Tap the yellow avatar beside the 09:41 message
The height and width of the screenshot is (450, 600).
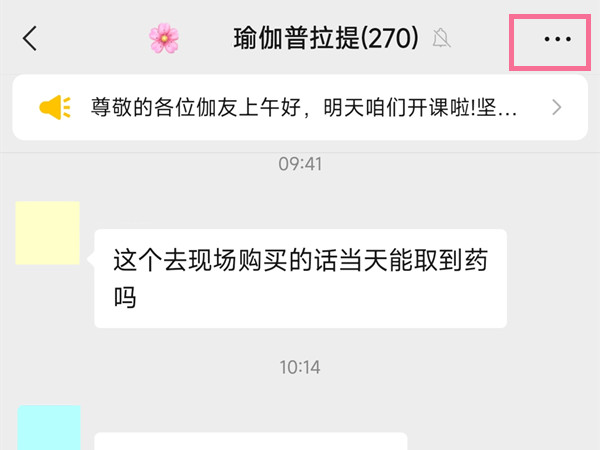click(x=48, y=233)
